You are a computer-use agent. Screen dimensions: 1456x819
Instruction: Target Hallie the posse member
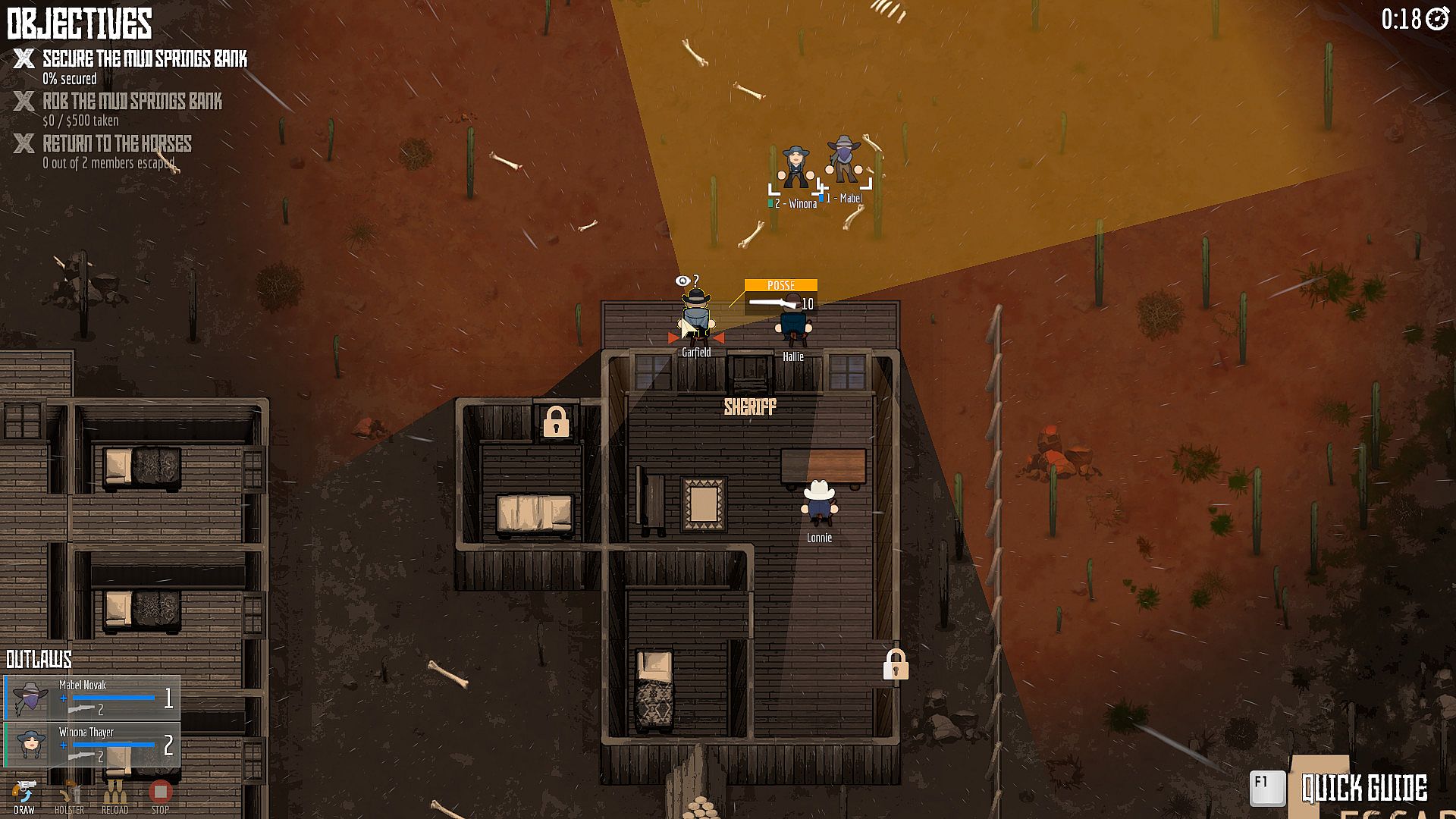pos(793,324)
